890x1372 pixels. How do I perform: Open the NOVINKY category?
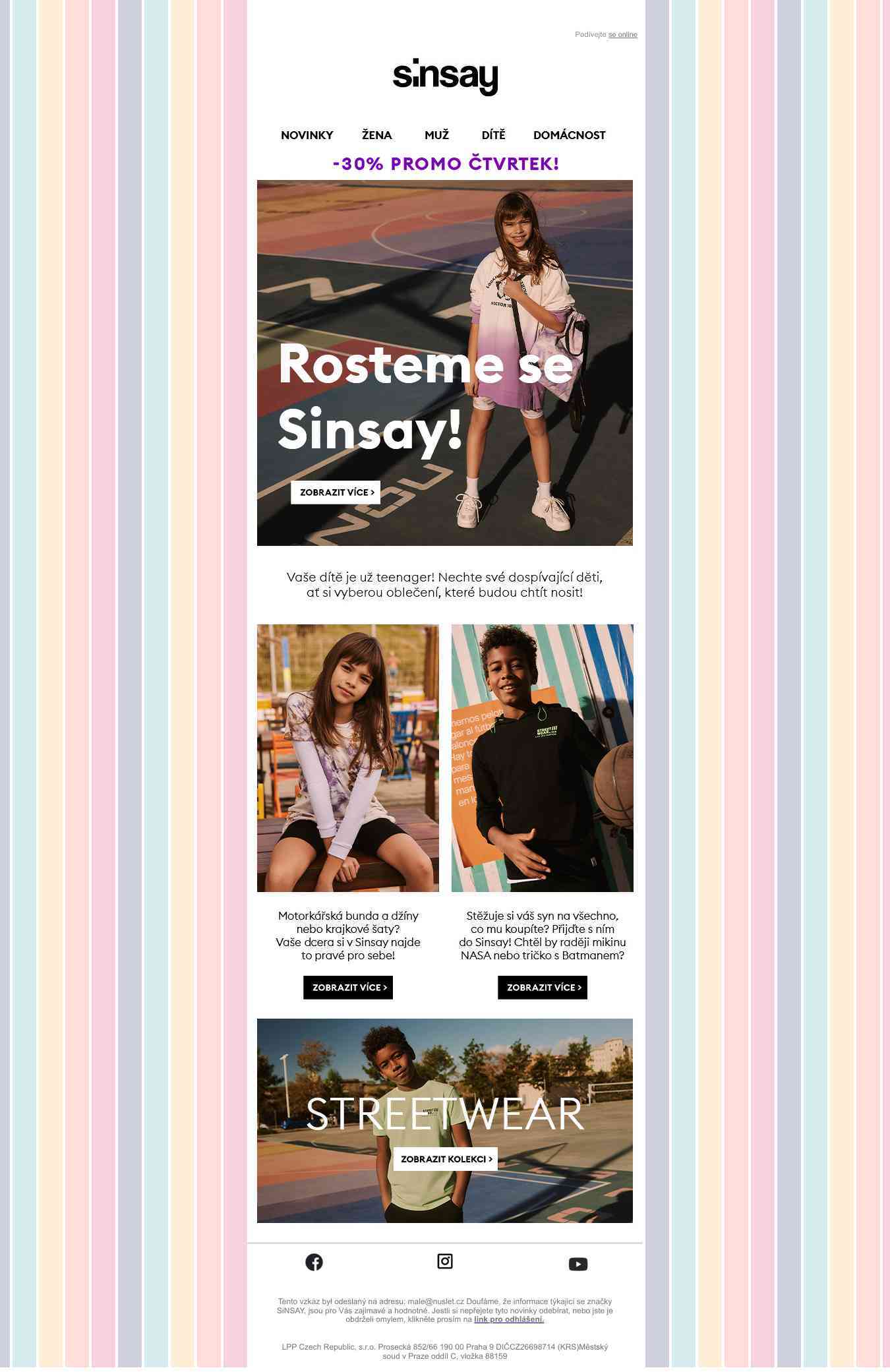pos(307,135)
